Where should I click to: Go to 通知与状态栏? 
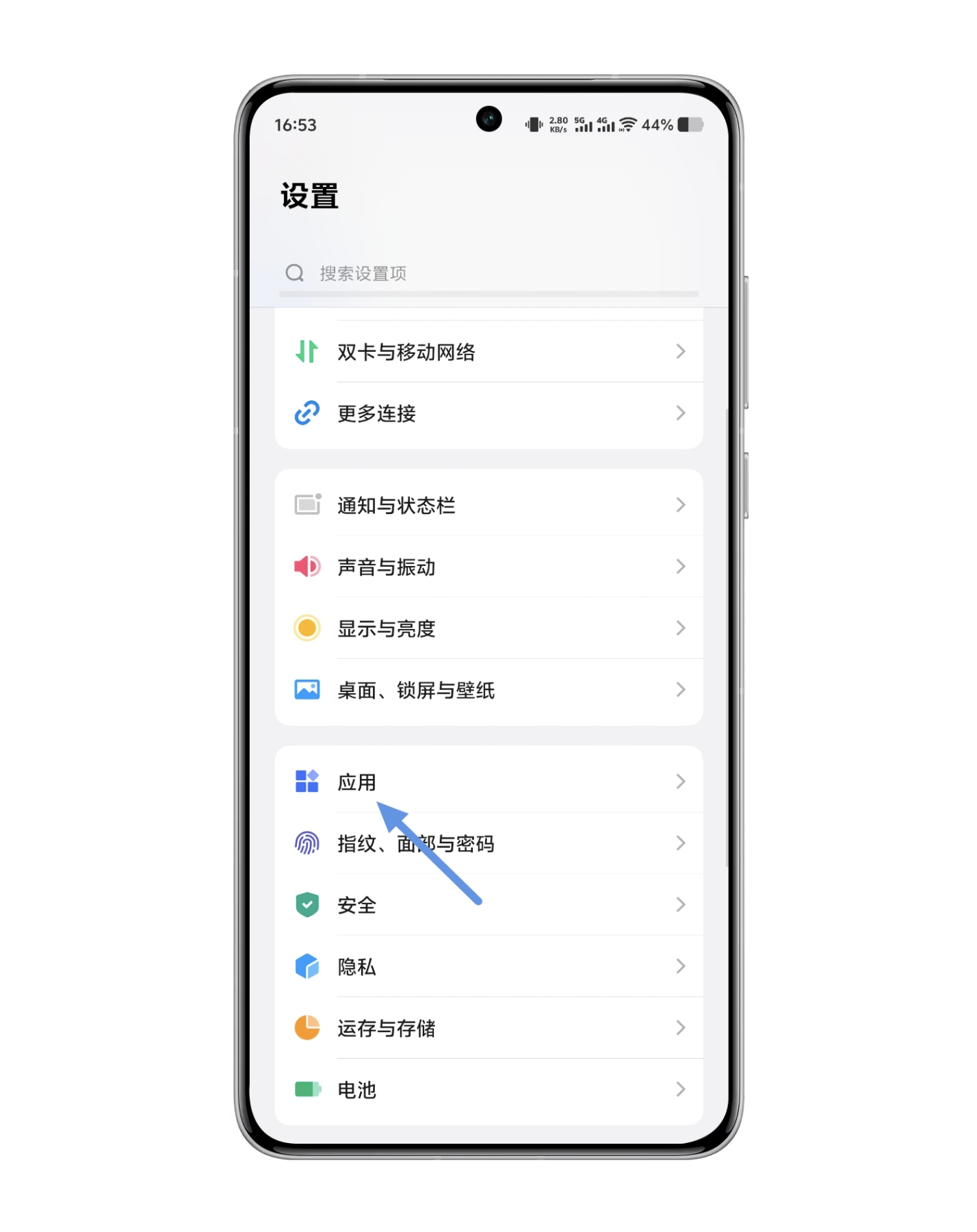pyautogui.click(x=487, y=505)
